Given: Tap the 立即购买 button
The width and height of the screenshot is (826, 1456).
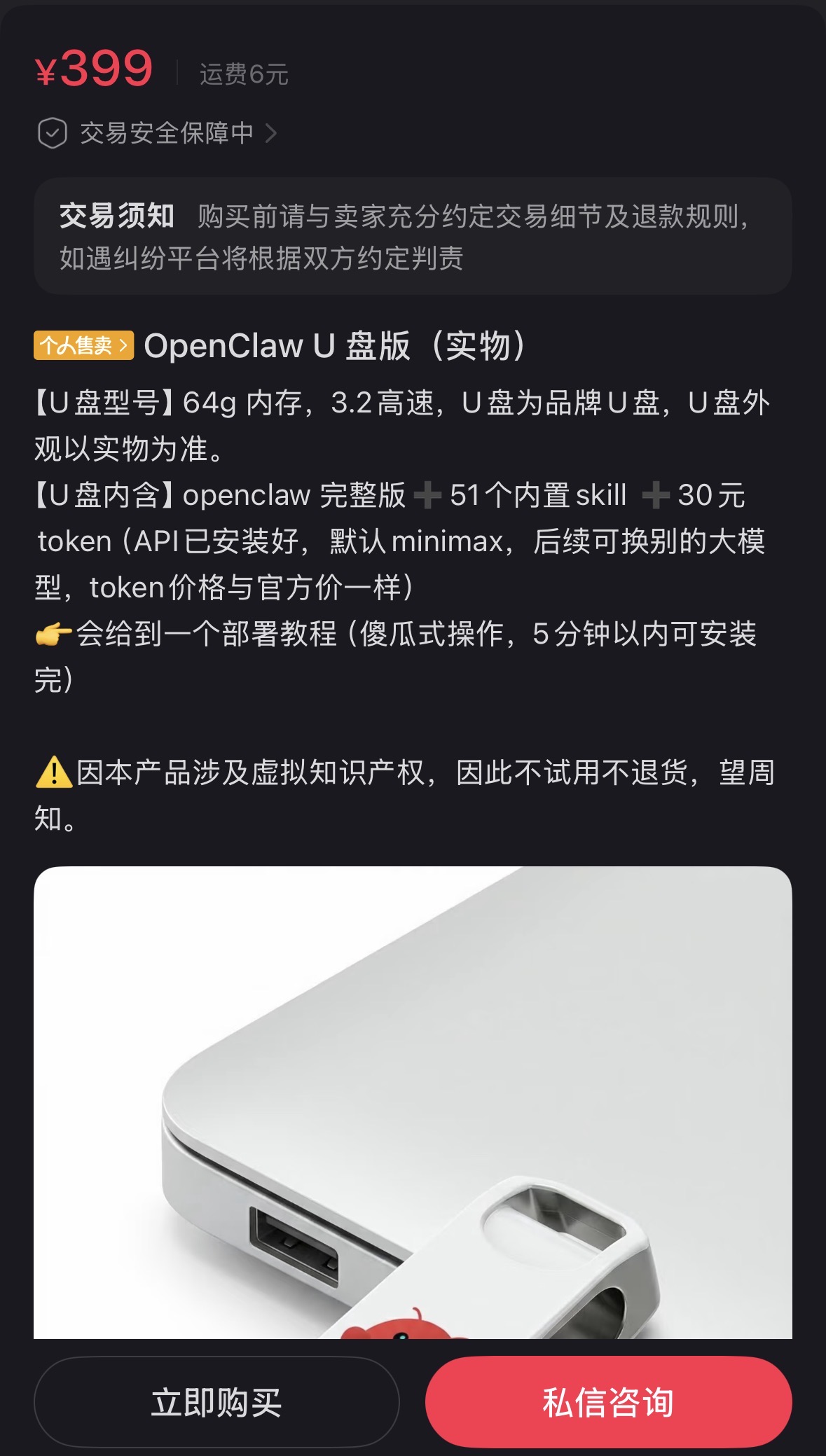Looking at the screenshot, I should tap(216, 1402).
